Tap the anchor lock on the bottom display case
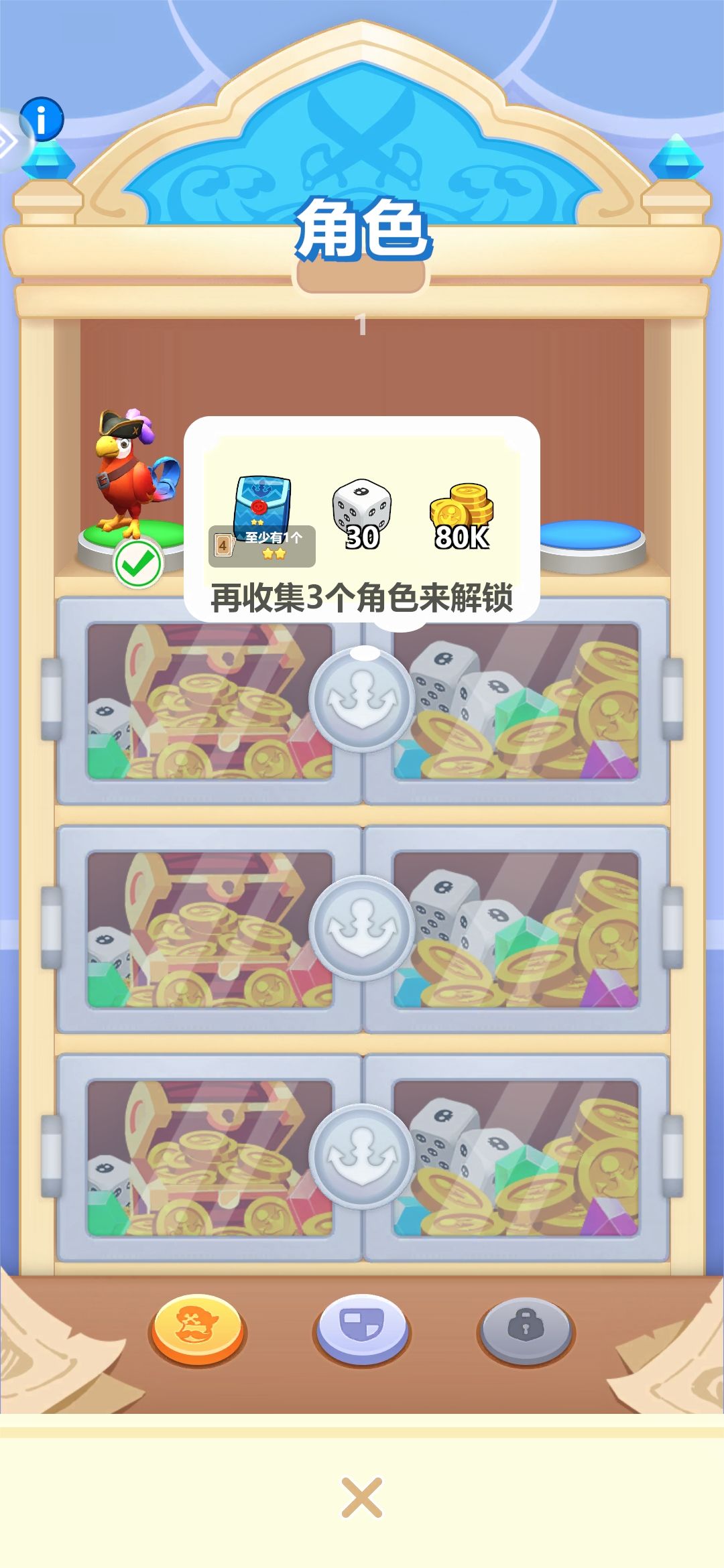This screenshot has height=1568, width=724. [x=362, y=1156]
